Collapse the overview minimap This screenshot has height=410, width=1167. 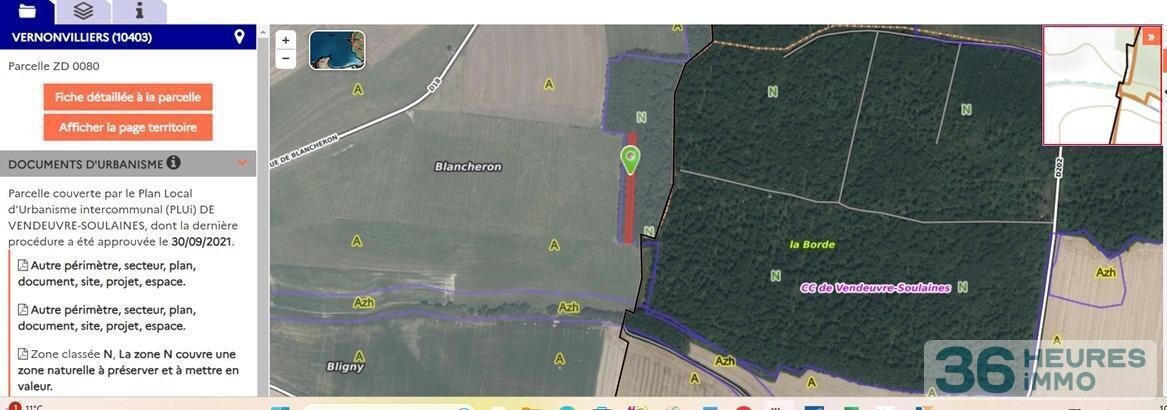1151,36
